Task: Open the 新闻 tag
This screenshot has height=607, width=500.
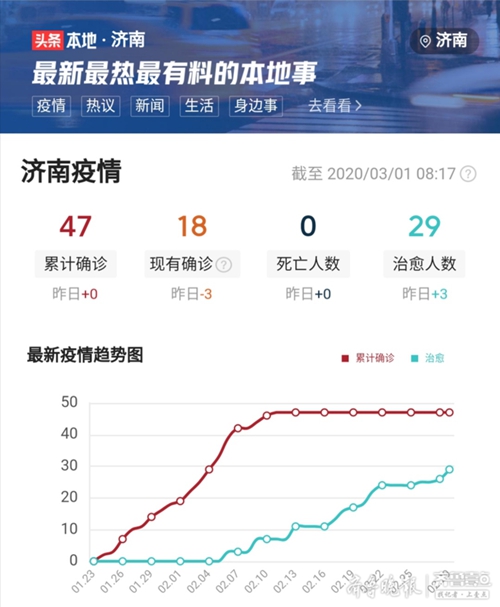Action: tap(150, 106)
